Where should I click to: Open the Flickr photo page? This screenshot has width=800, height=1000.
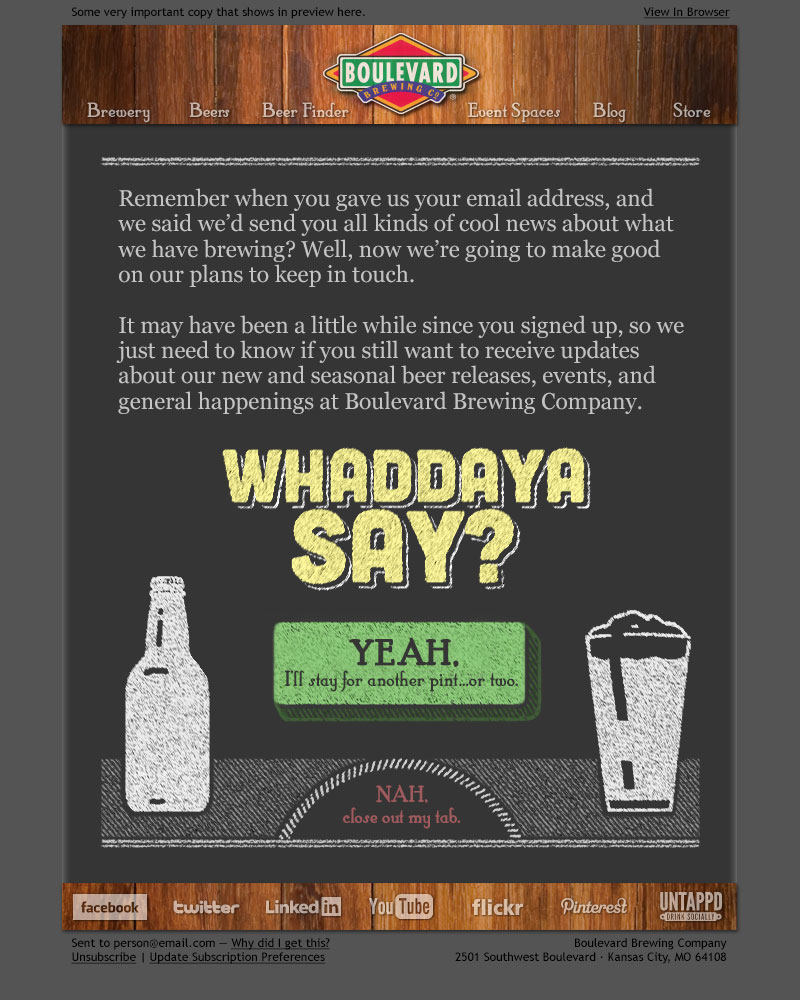point(497,907)
